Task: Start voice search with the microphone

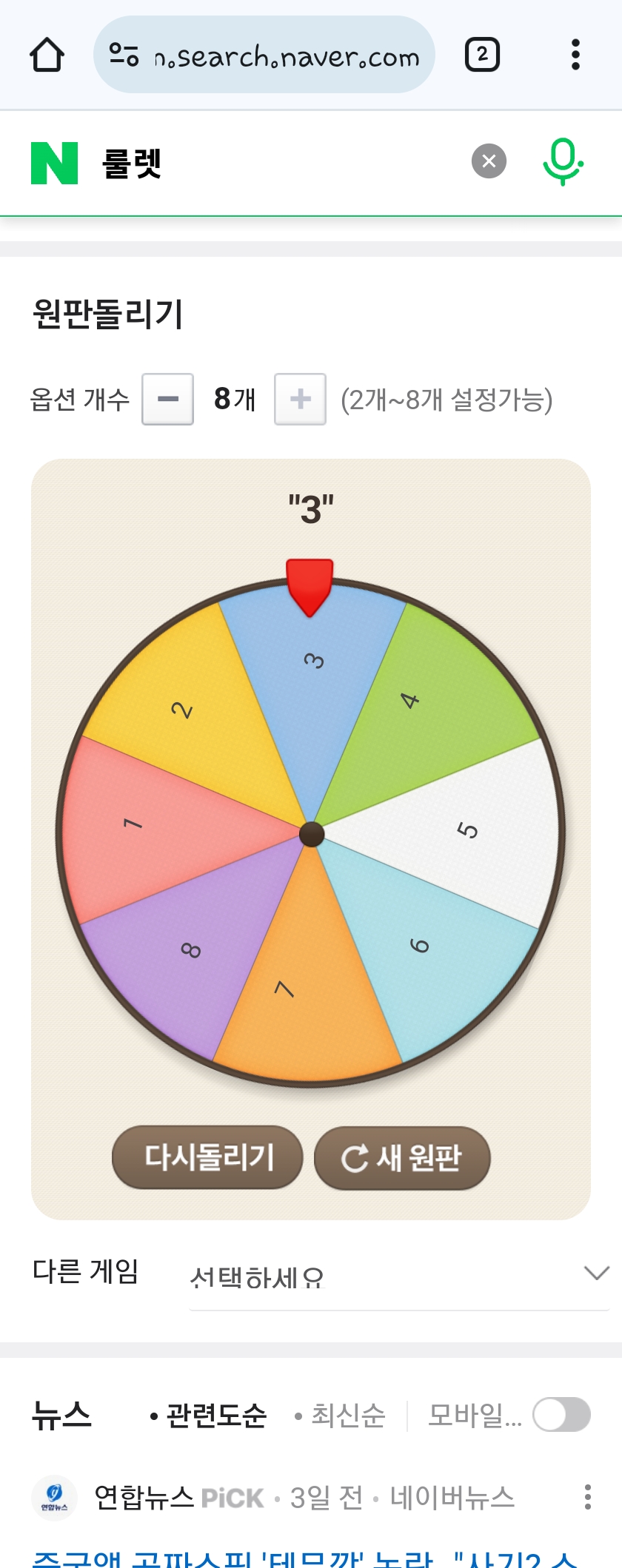Action: point(563,161)
